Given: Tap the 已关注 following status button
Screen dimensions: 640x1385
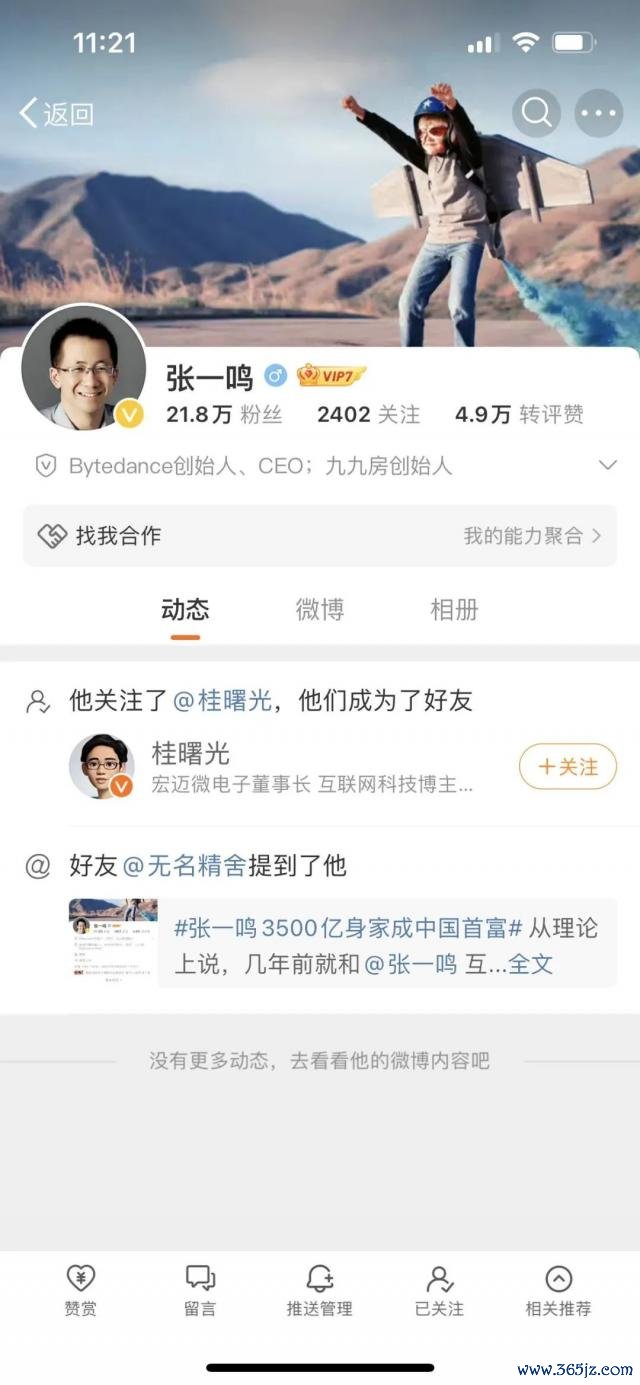Looking at the screenshot, I should point(439,1289).
